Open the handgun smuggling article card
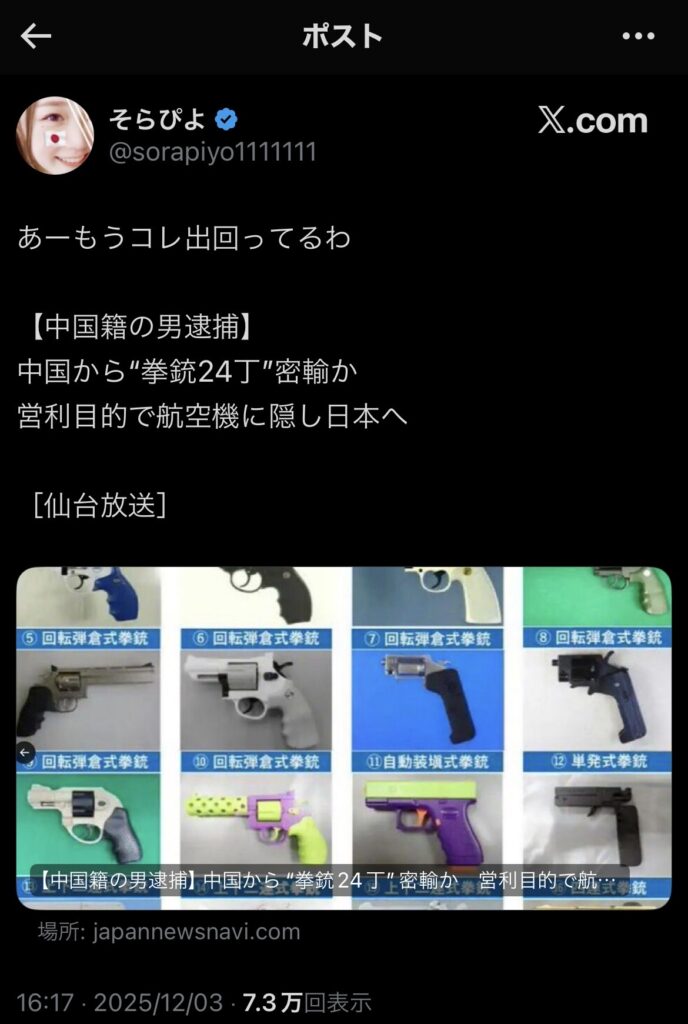 (343, 738)
